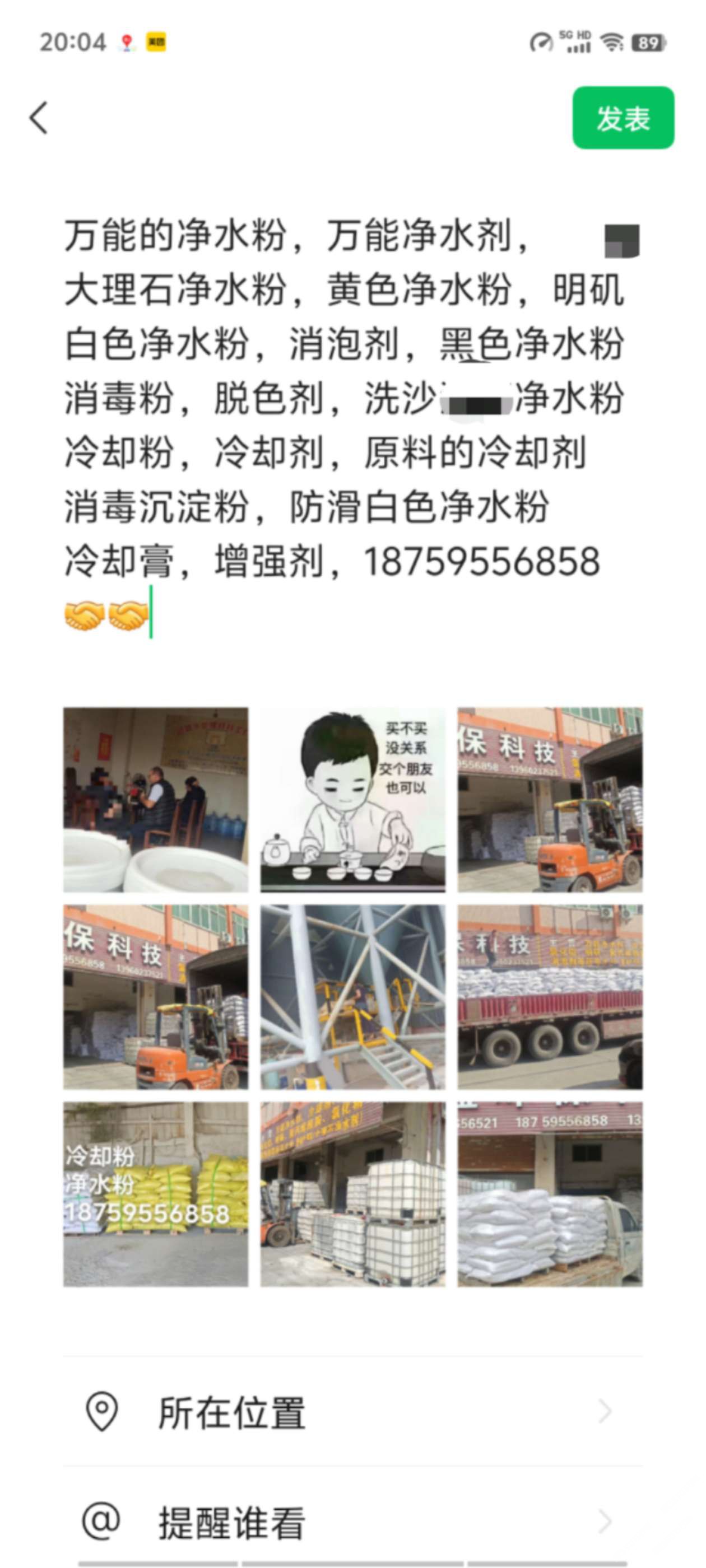Open the photo of men sitting at a table

pyautogui.click(x=155, y=799)
